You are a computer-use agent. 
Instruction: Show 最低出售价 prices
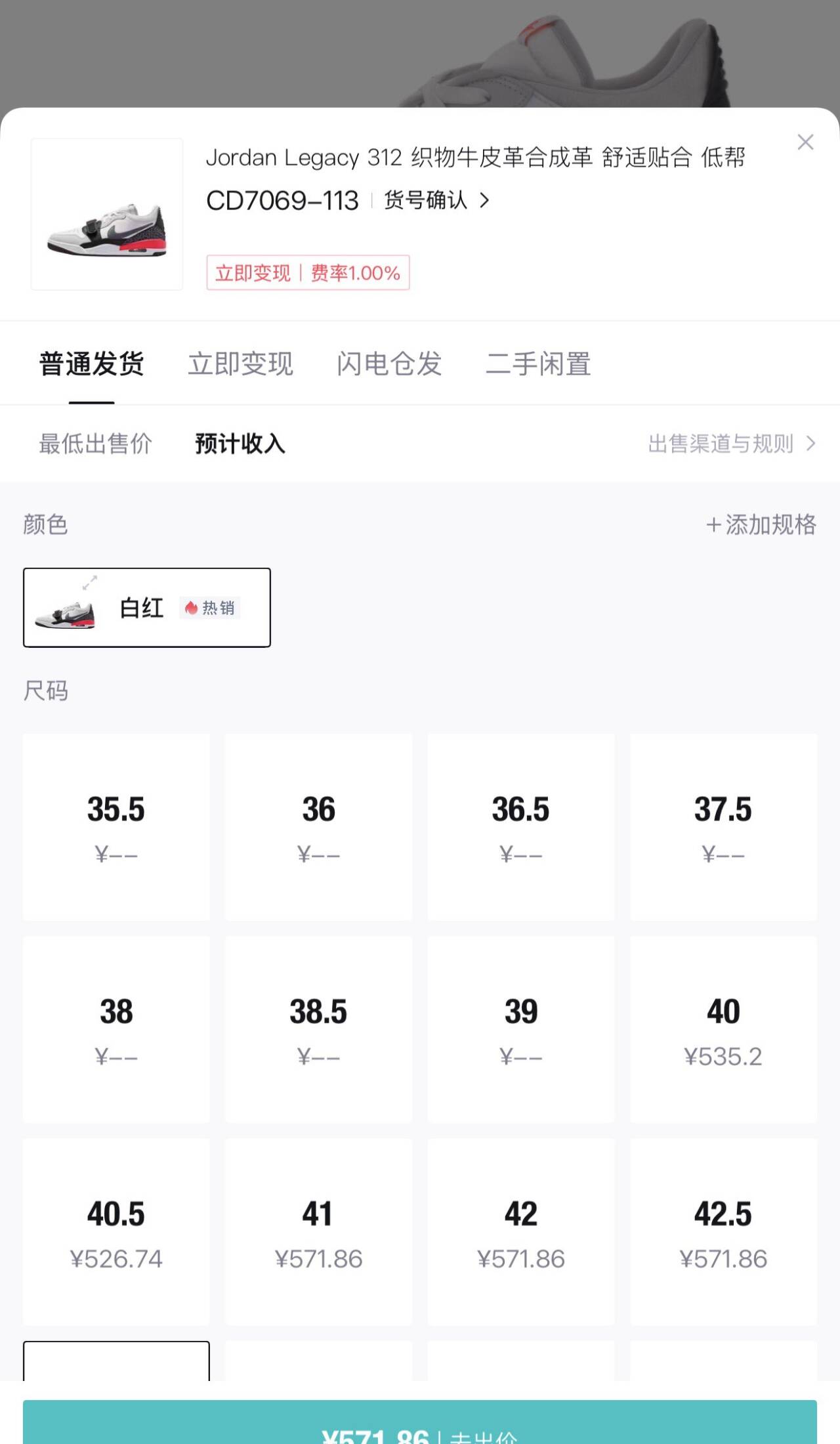tap(95, 444)
